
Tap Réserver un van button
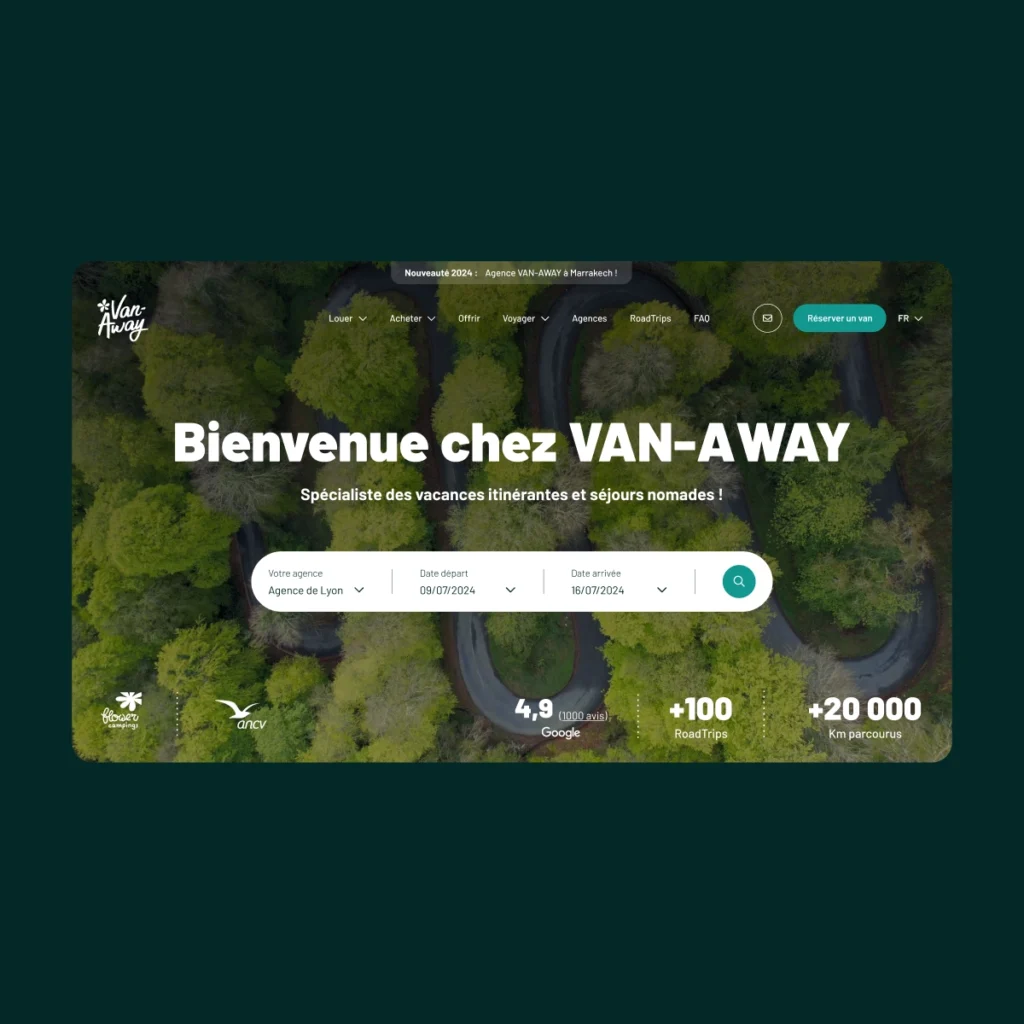tap(839, 318)
